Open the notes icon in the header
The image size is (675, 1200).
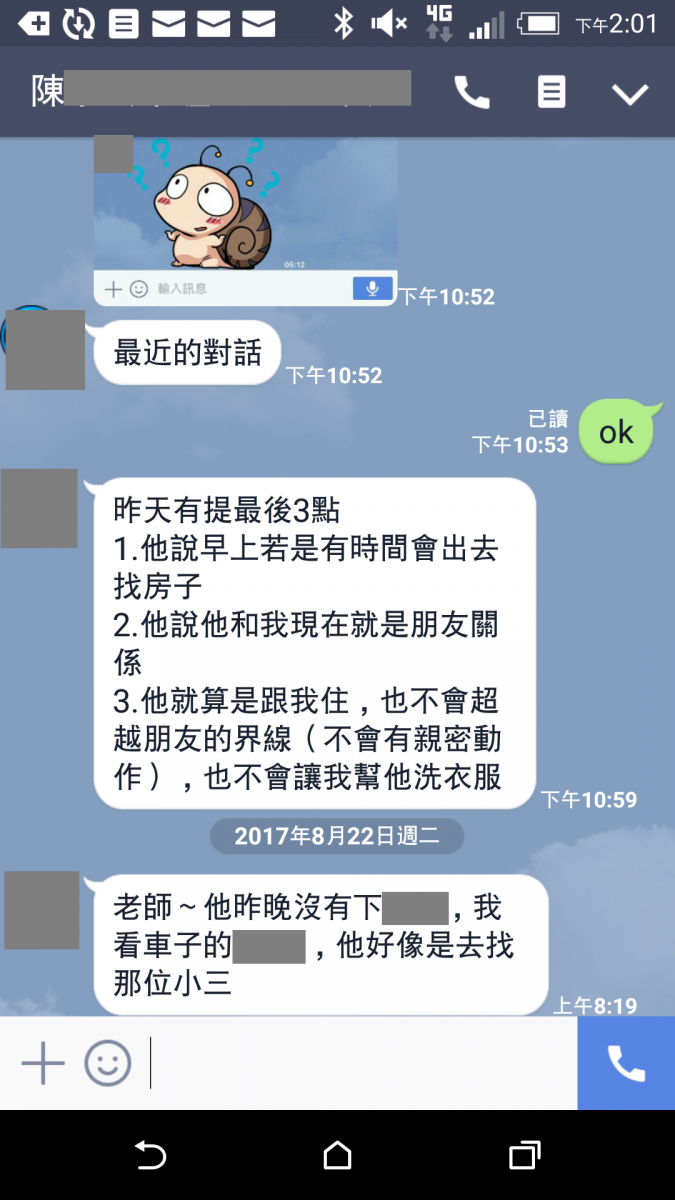(x=551, y=93)
